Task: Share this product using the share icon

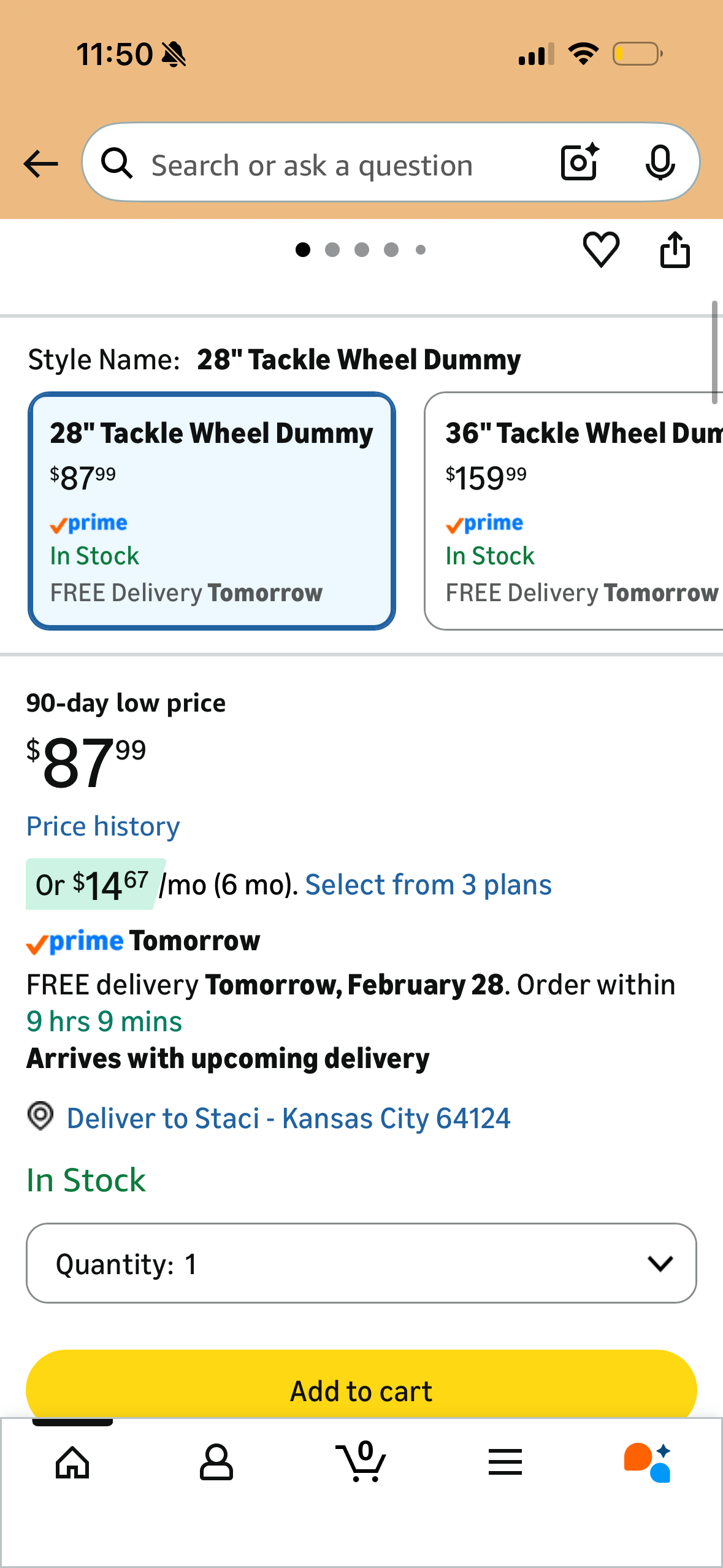Action: pyautogui.click(x=675, y=249)
